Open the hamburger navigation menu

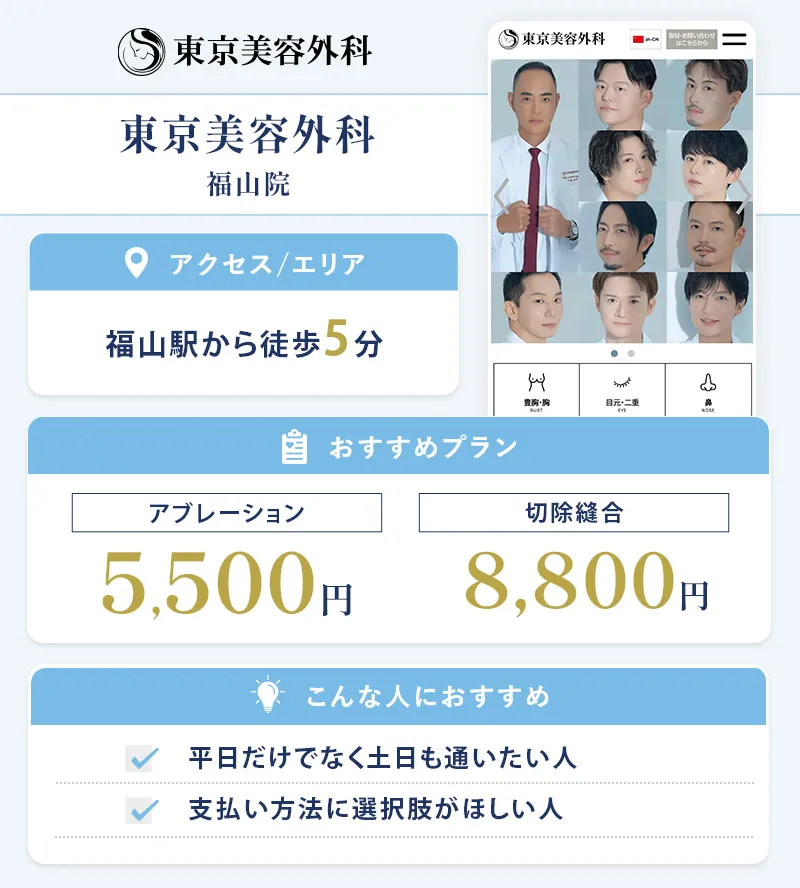(736, 38)
